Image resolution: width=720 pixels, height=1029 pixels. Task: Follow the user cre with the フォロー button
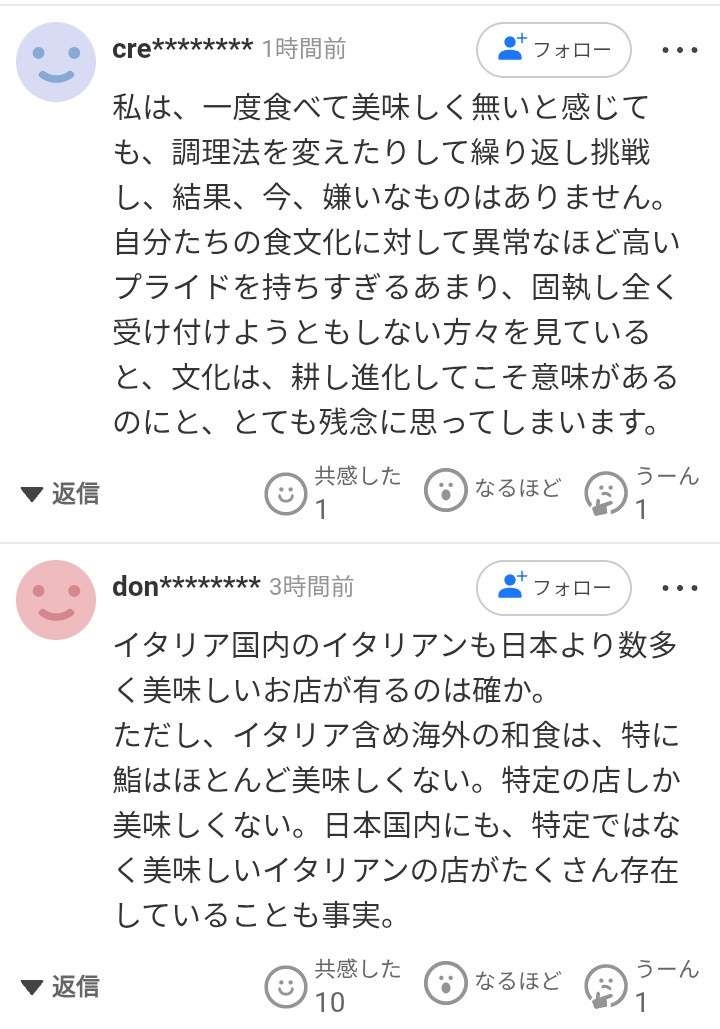point(552,48)
